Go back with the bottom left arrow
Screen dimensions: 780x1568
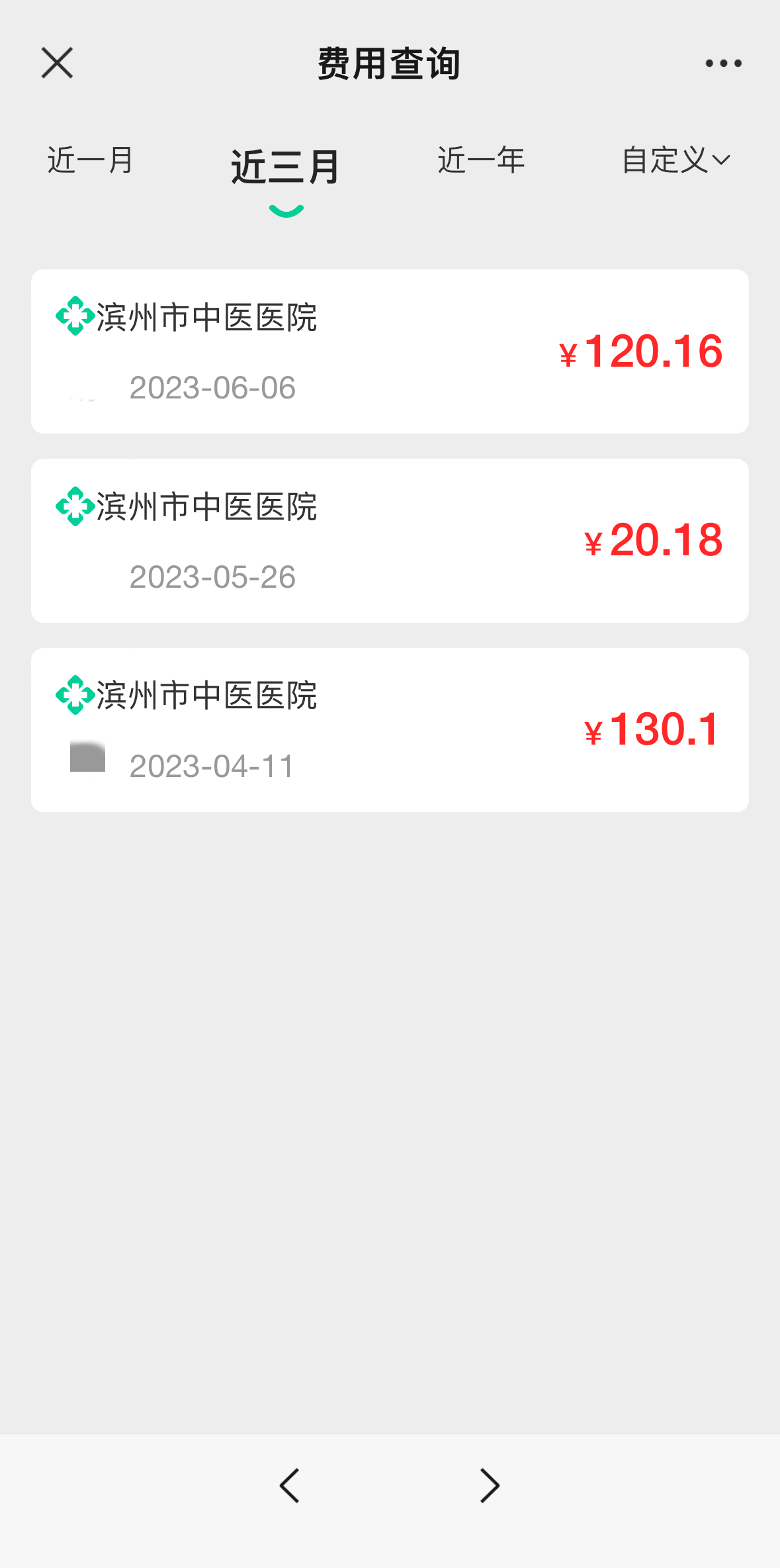290,1485
